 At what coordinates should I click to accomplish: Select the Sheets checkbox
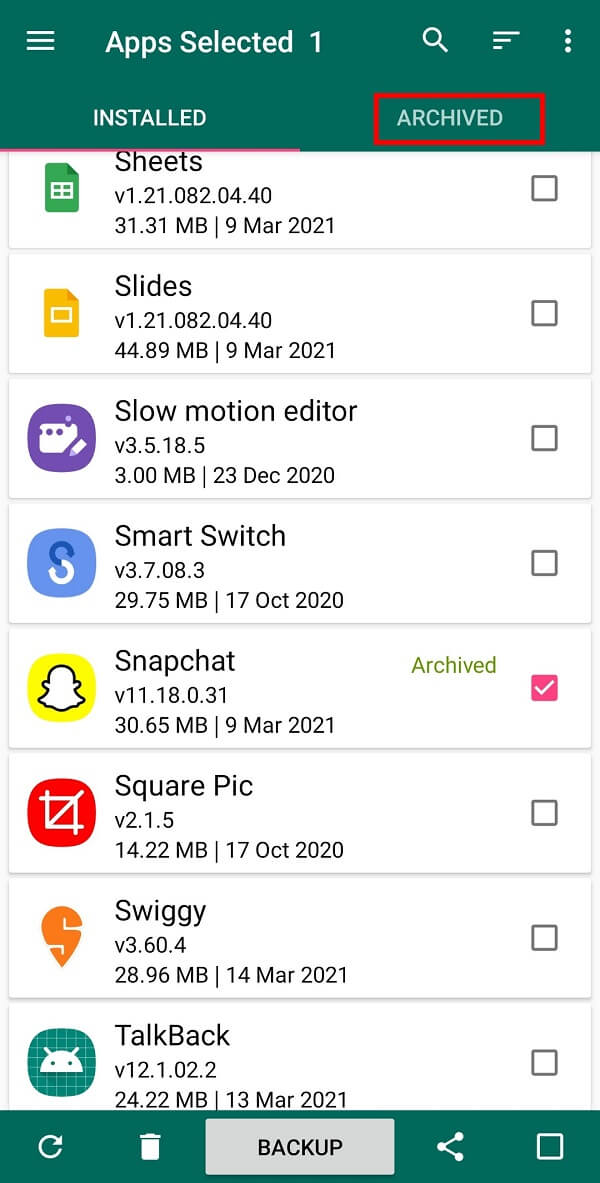(x=544, y=188)
